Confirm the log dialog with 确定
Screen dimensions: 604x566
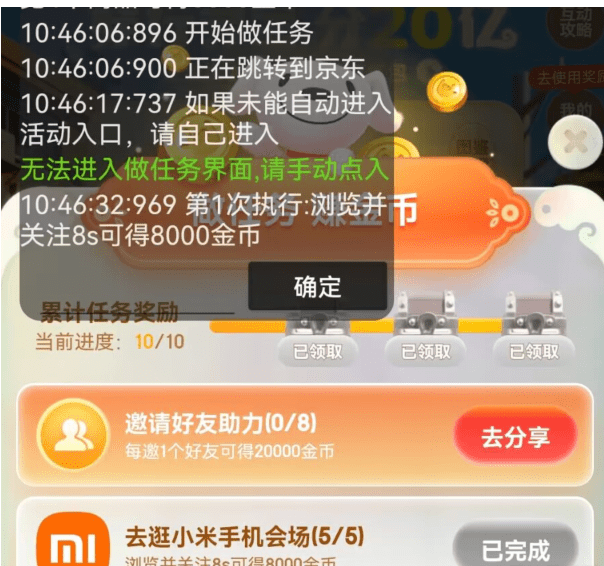pyautogui.click(x=317, y=287)
